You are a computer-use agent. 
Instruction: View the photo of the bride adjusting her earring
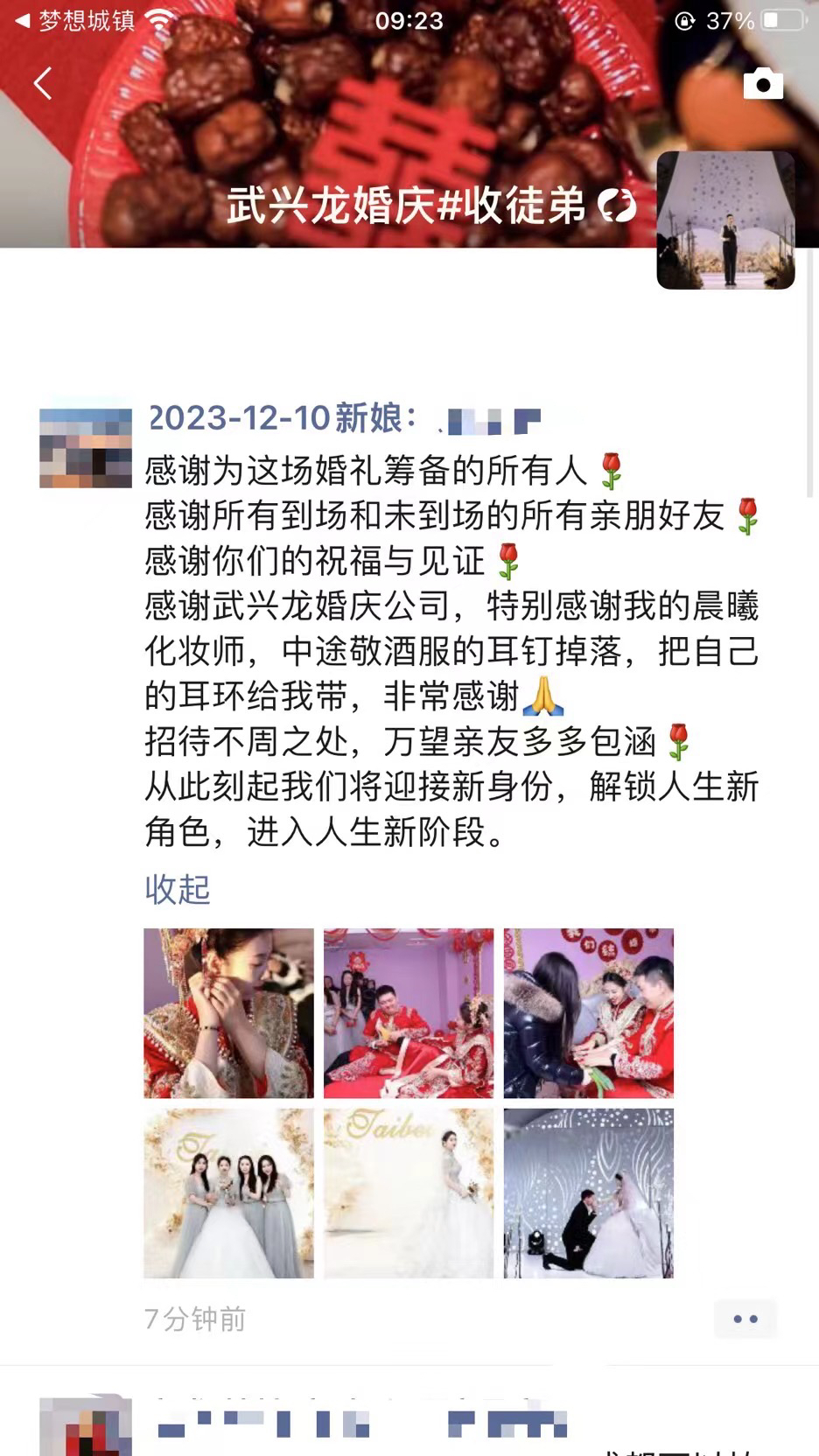pos(228,1013)
